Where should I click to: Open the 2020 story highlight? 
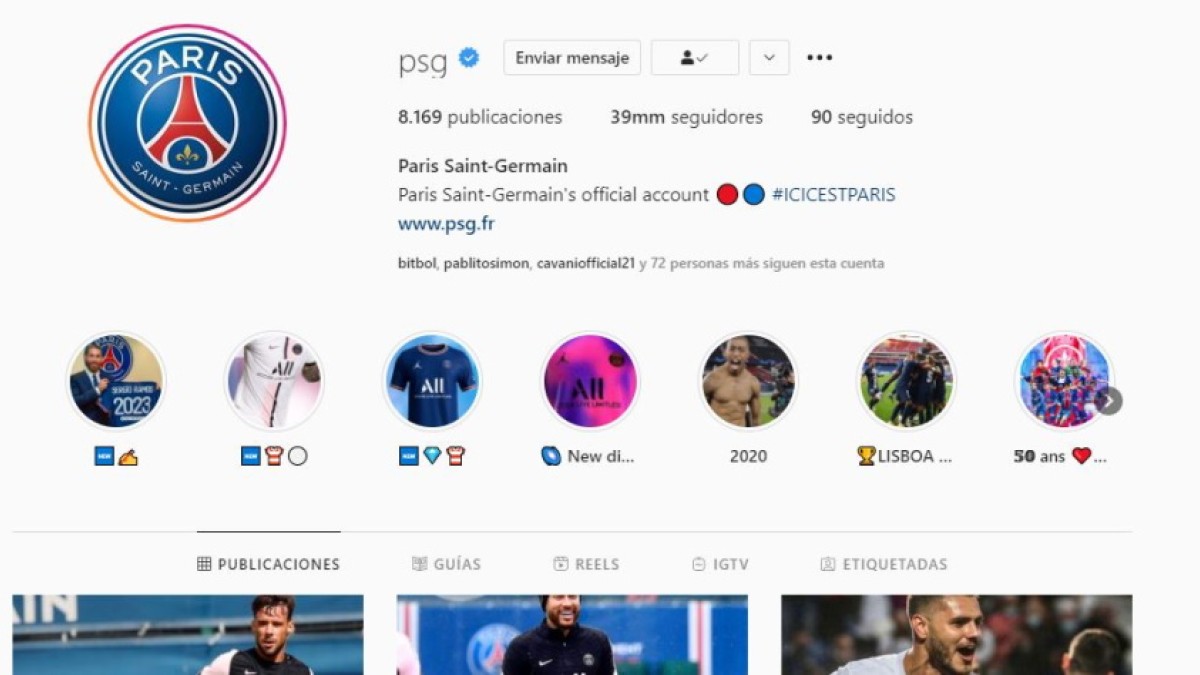coord(748,381)
